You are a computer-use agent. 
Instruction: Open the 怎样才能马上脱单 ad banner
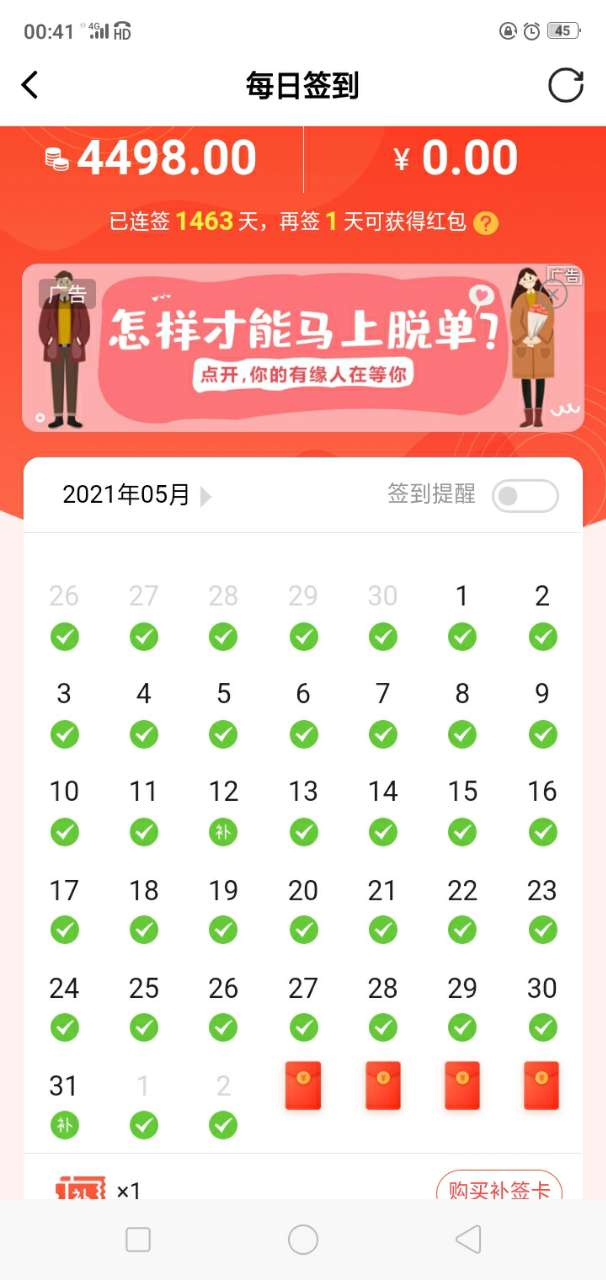[303, 347]
